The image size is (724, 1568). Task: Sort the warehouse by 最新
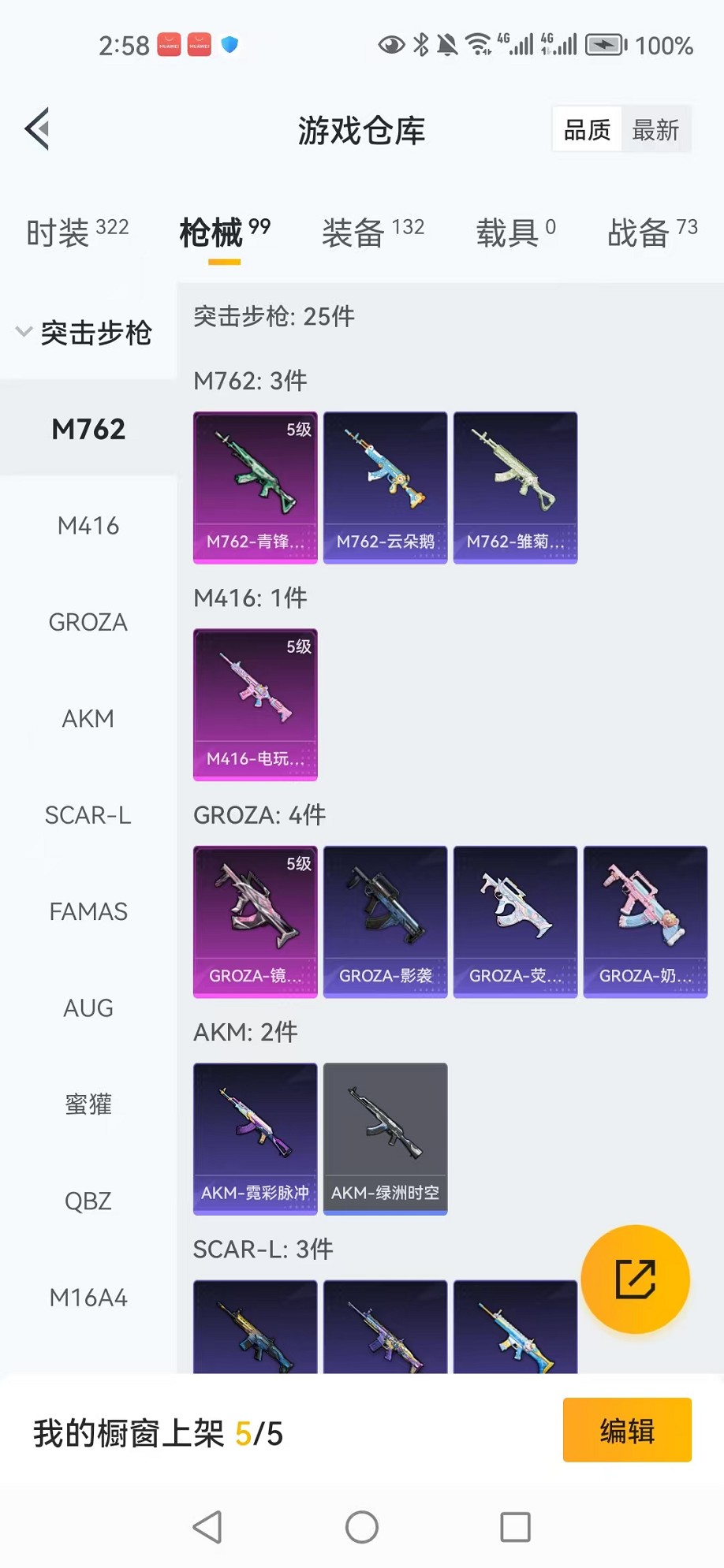pyautogui.click(x=655, y=130)
